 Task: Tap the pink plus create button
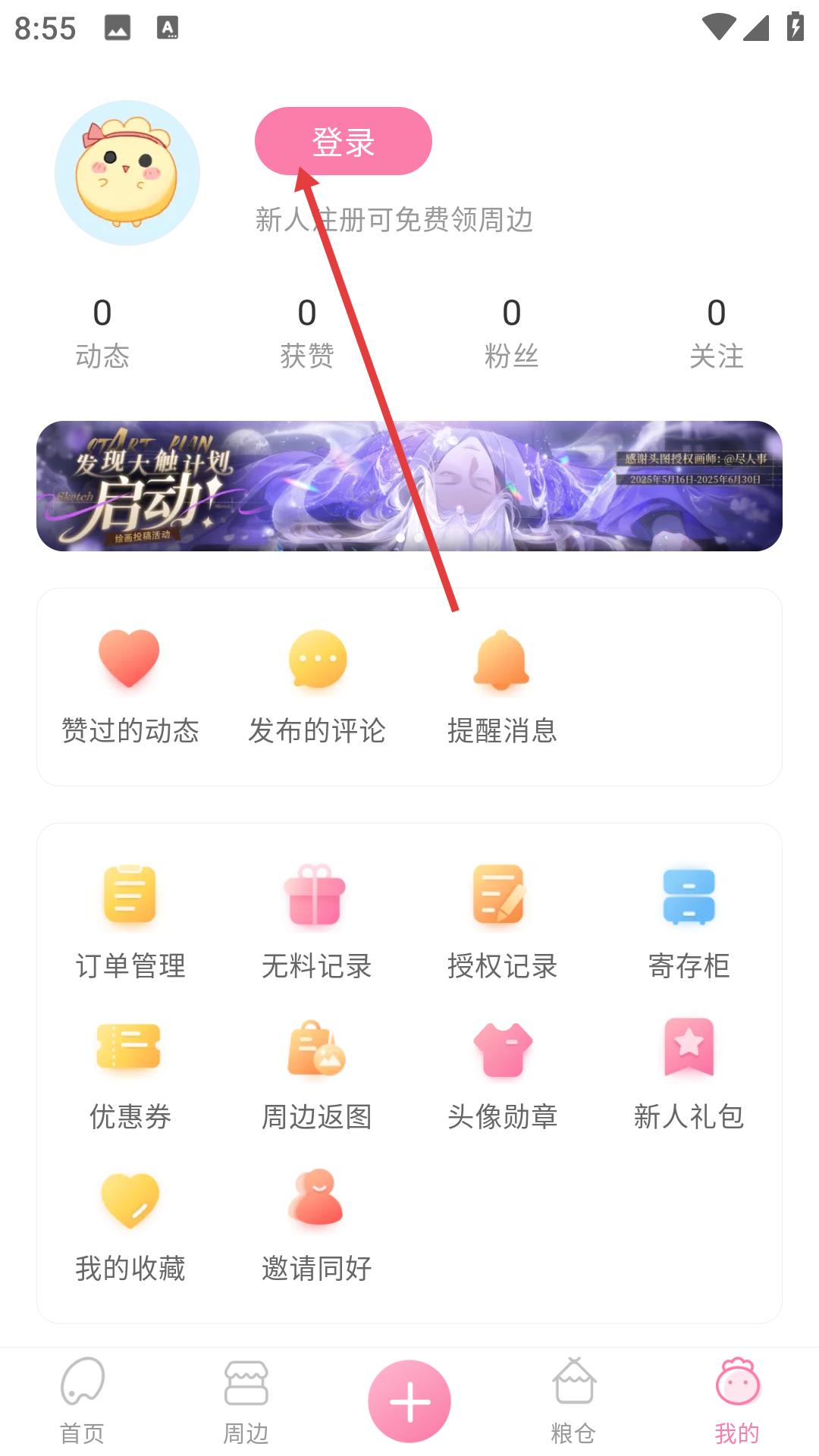pos(409,1401)
